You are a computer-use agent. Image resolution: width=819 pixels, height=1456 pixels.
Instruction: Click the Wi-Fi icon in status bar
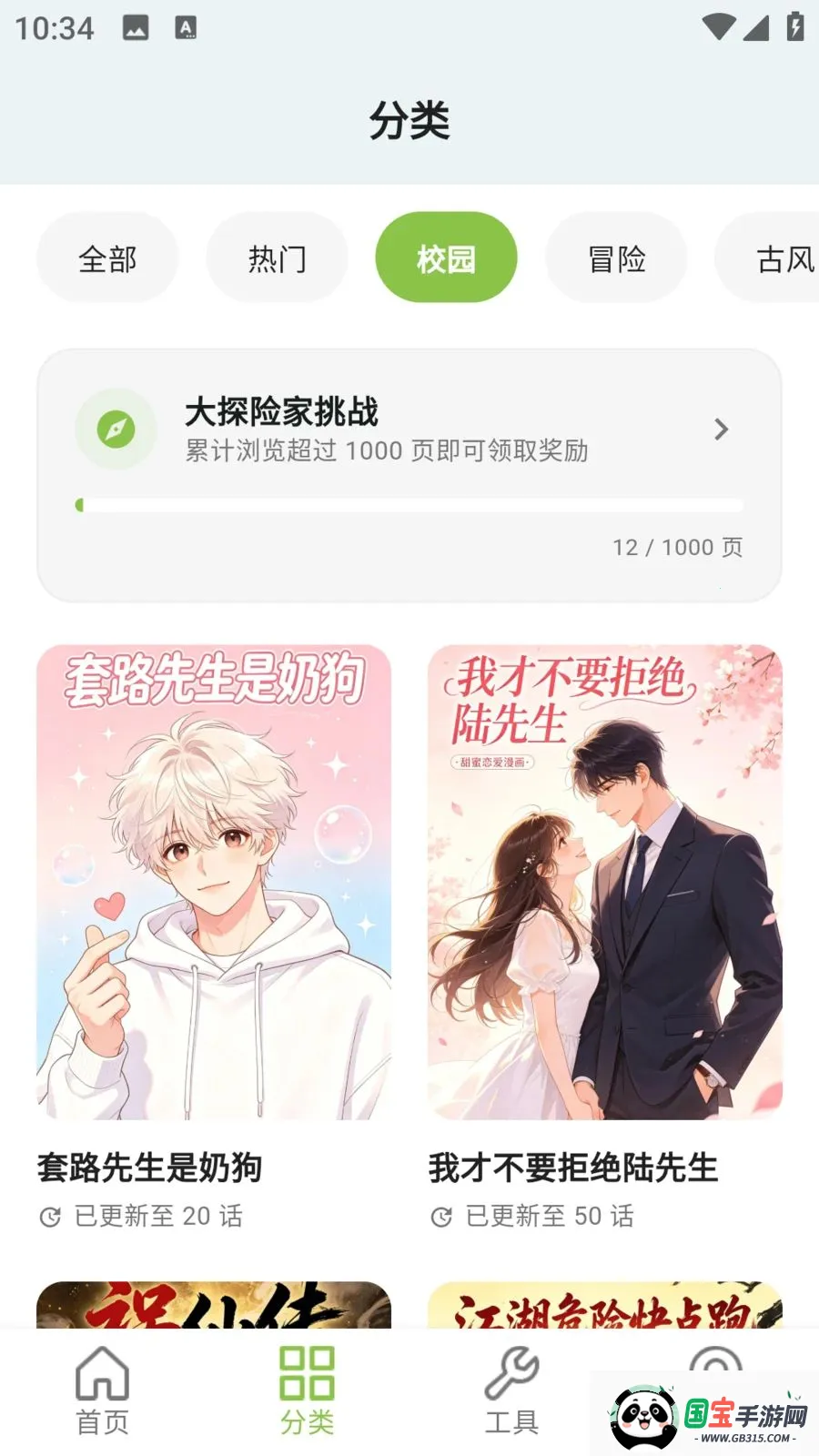[719, 28]
